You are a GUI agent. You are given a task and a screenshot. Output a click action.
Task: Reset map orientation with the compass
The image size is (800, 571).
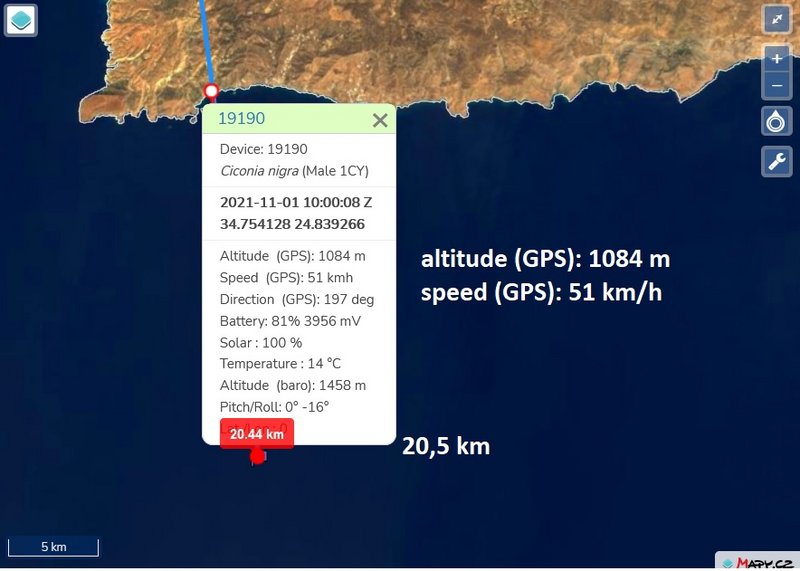click(x=777, y=122)
